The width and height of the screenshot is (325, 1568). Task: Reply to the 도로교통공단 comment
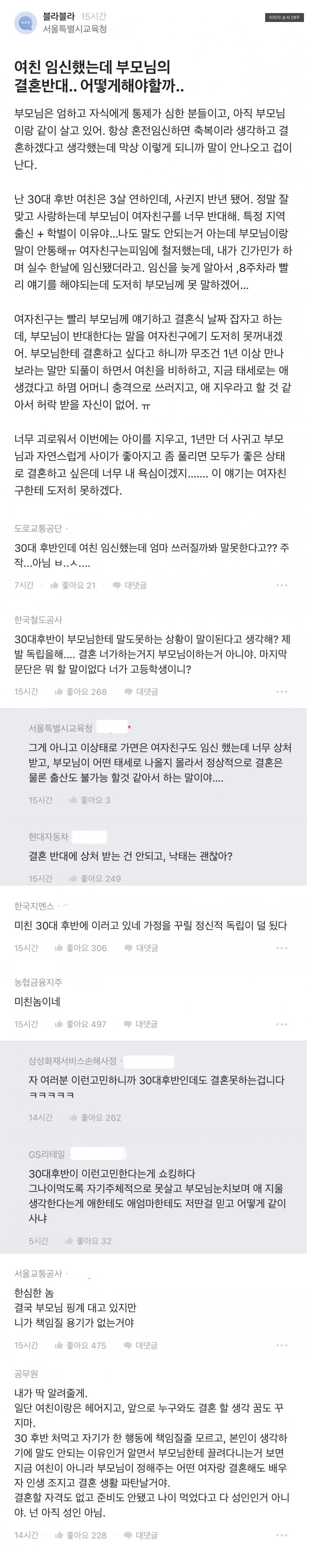pyautogui.click(x=130, y=585)
